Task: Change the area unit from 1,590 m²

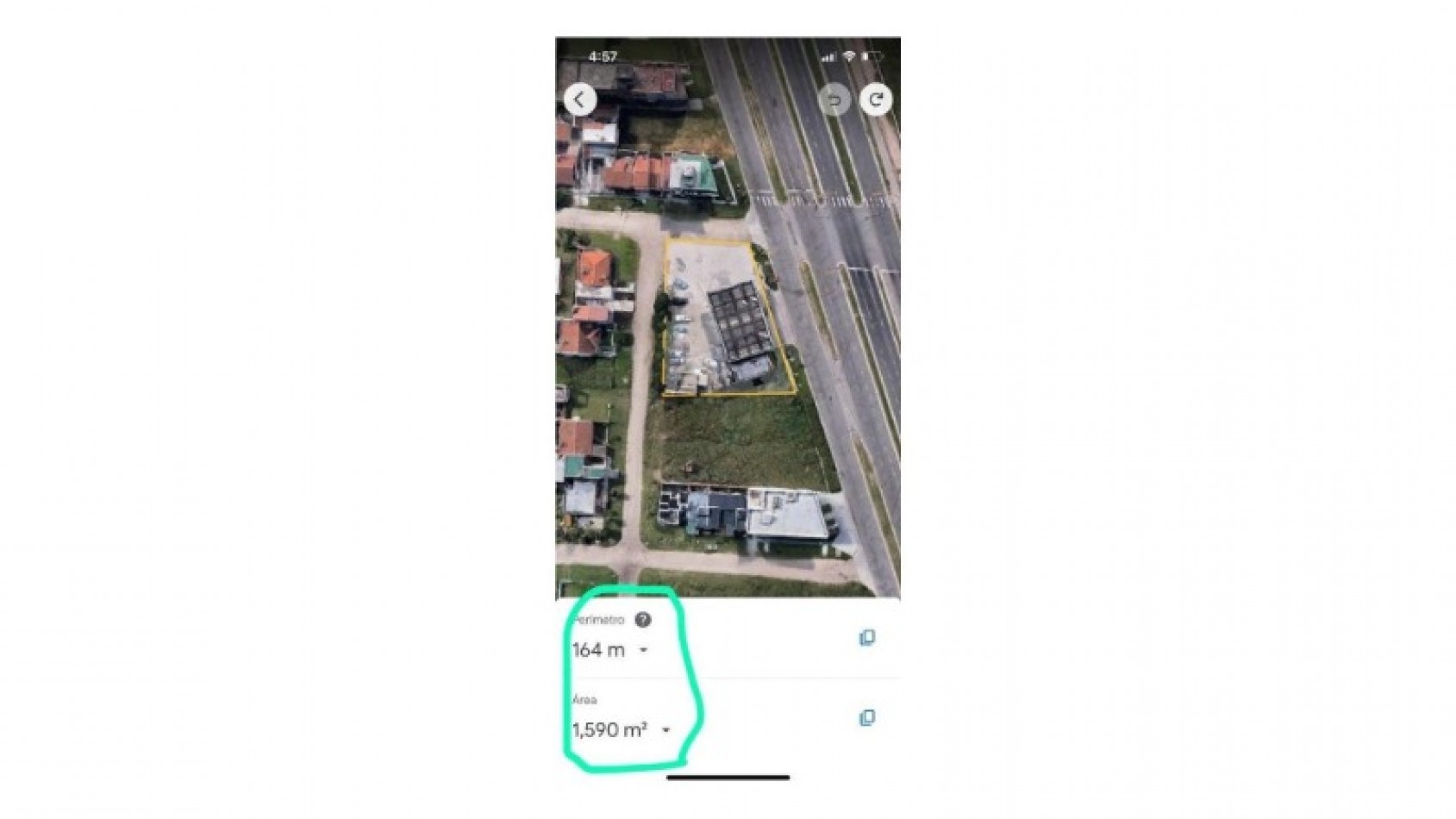Action: [666, 731]
